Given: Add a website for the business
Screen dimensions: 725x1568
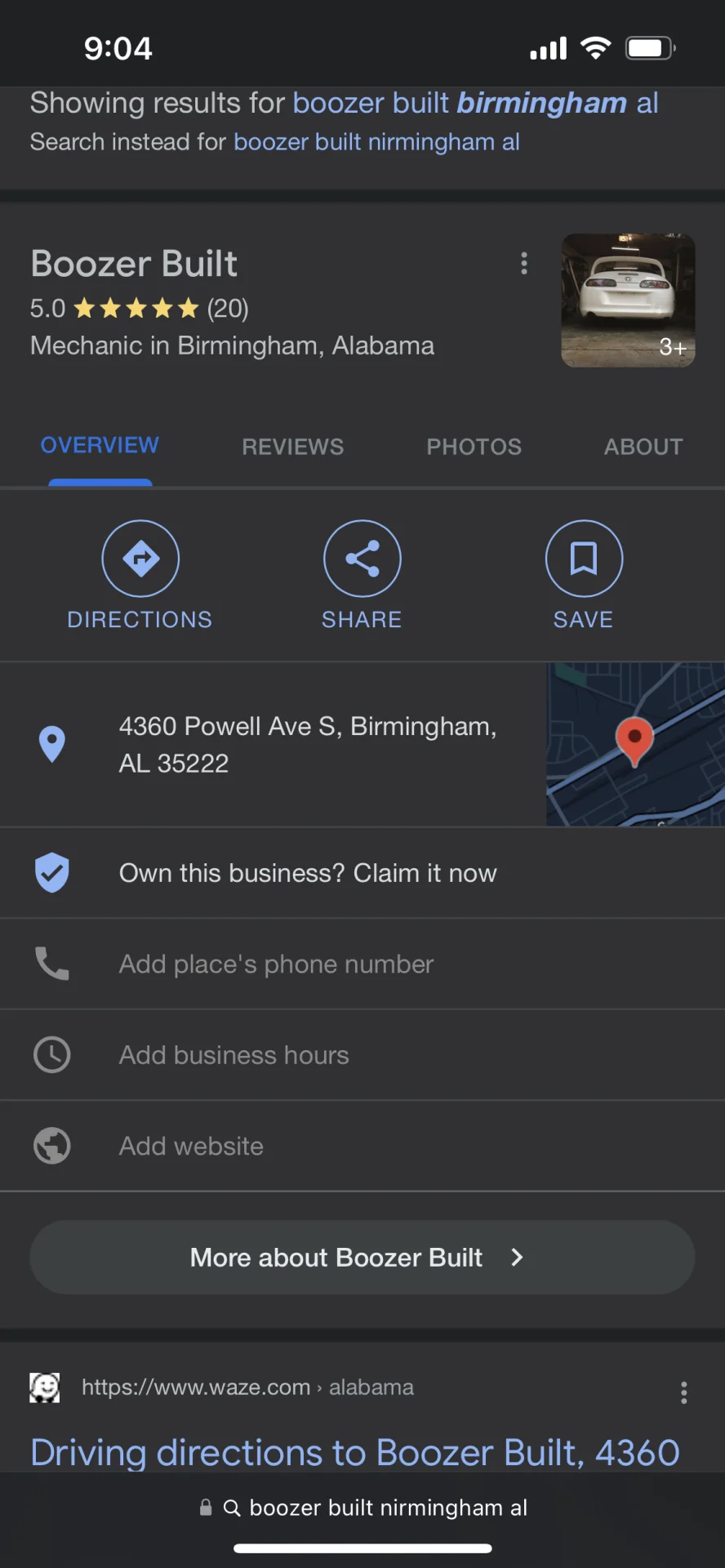Looking at the screenshot, I should [191, 1147].
